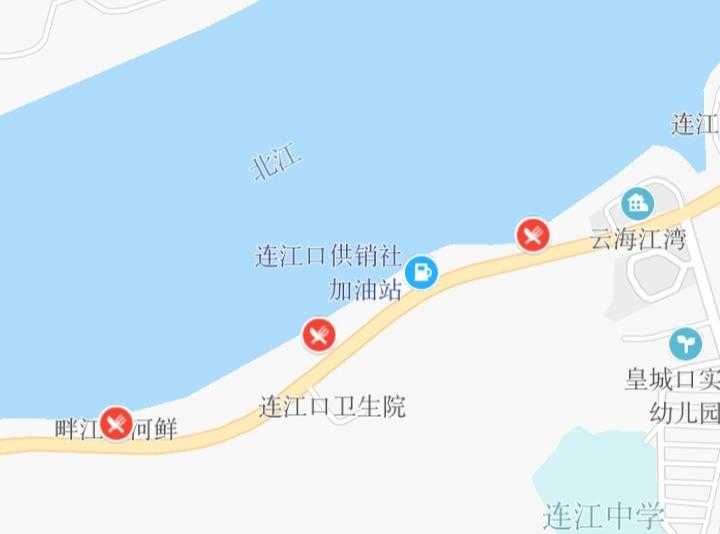Image resolution: width=720 pixels, height=534 pixels.
Task: Open the 云海江湾 residential marker
Action: tap(636, 204)
